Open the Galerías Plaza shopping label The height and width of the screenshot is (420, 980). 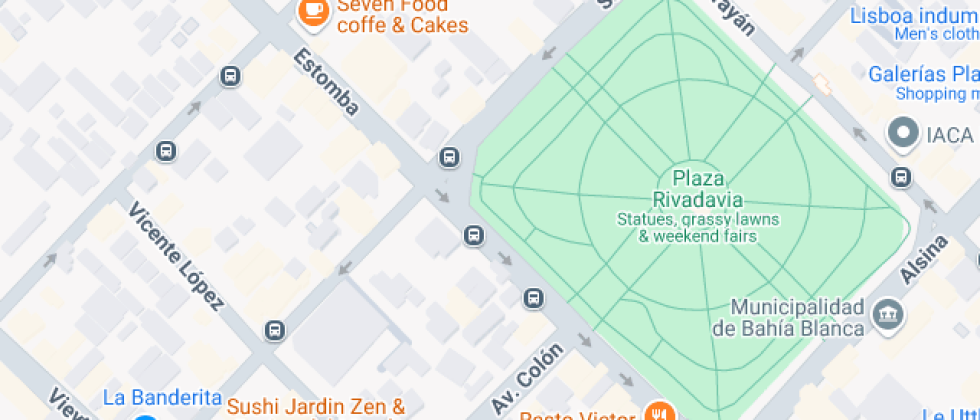tap(922, 75)
